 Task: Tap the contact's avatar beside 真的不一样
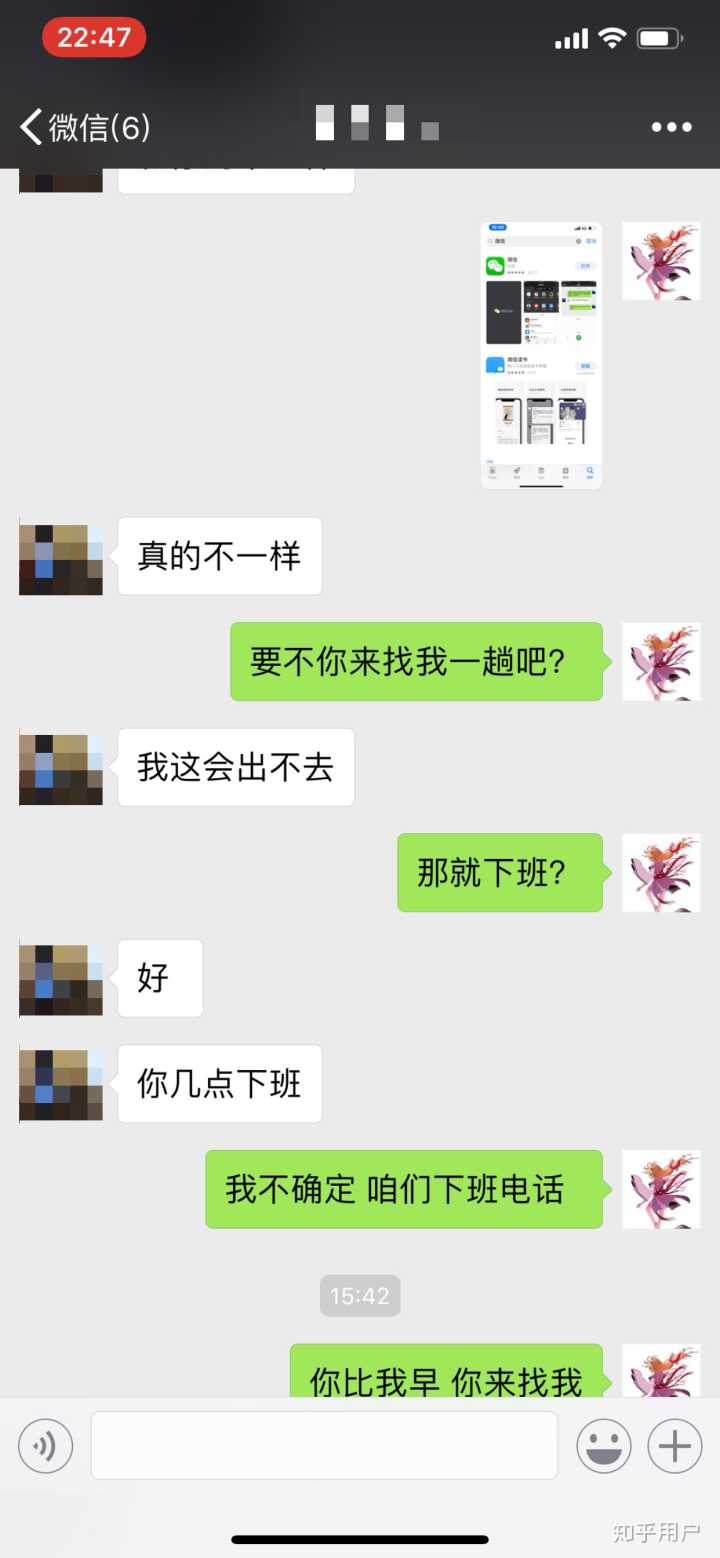pos(61,558)
